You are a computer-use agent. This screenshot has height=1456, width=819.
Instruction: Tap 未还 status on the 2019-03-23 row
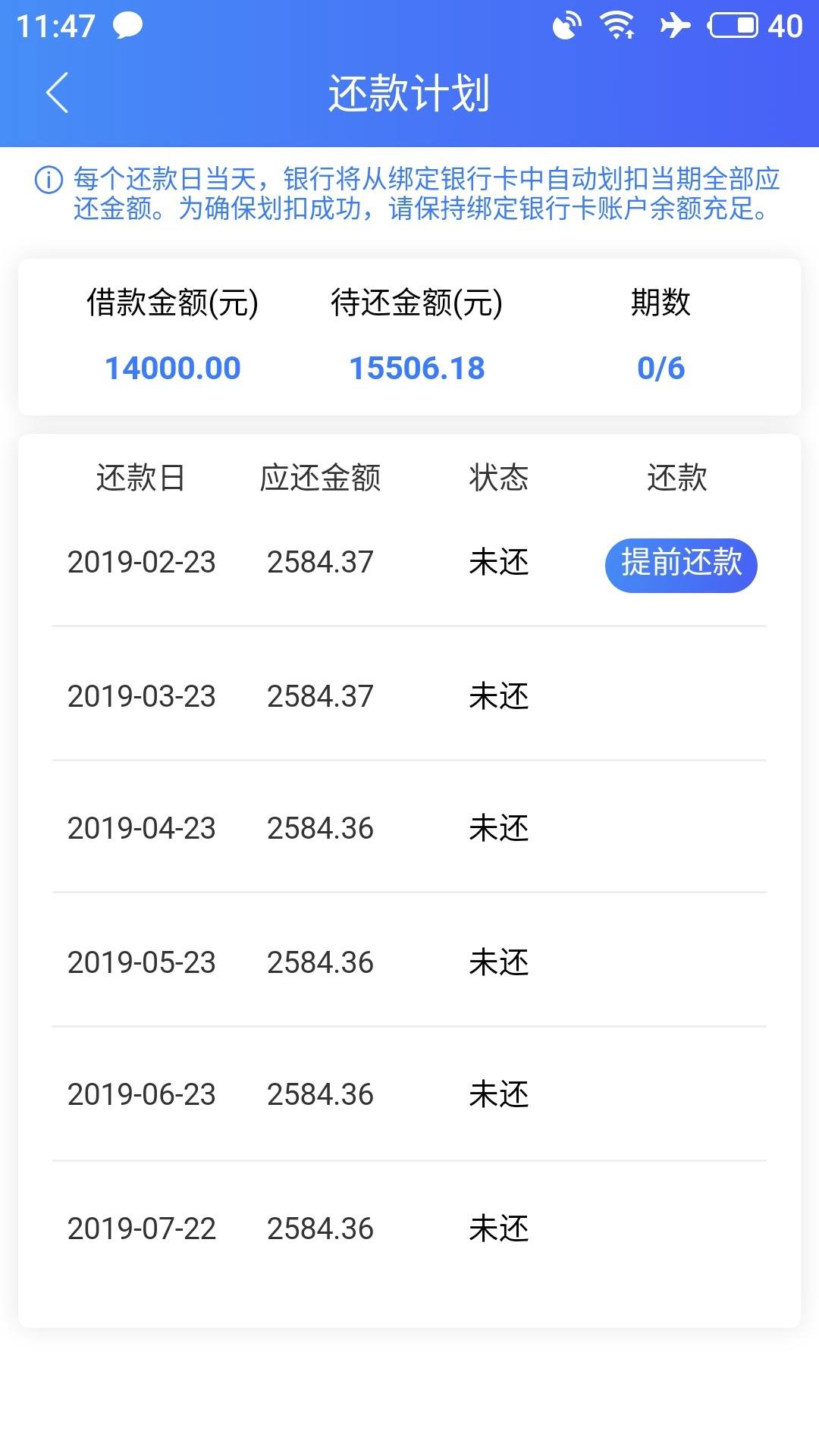497,696
